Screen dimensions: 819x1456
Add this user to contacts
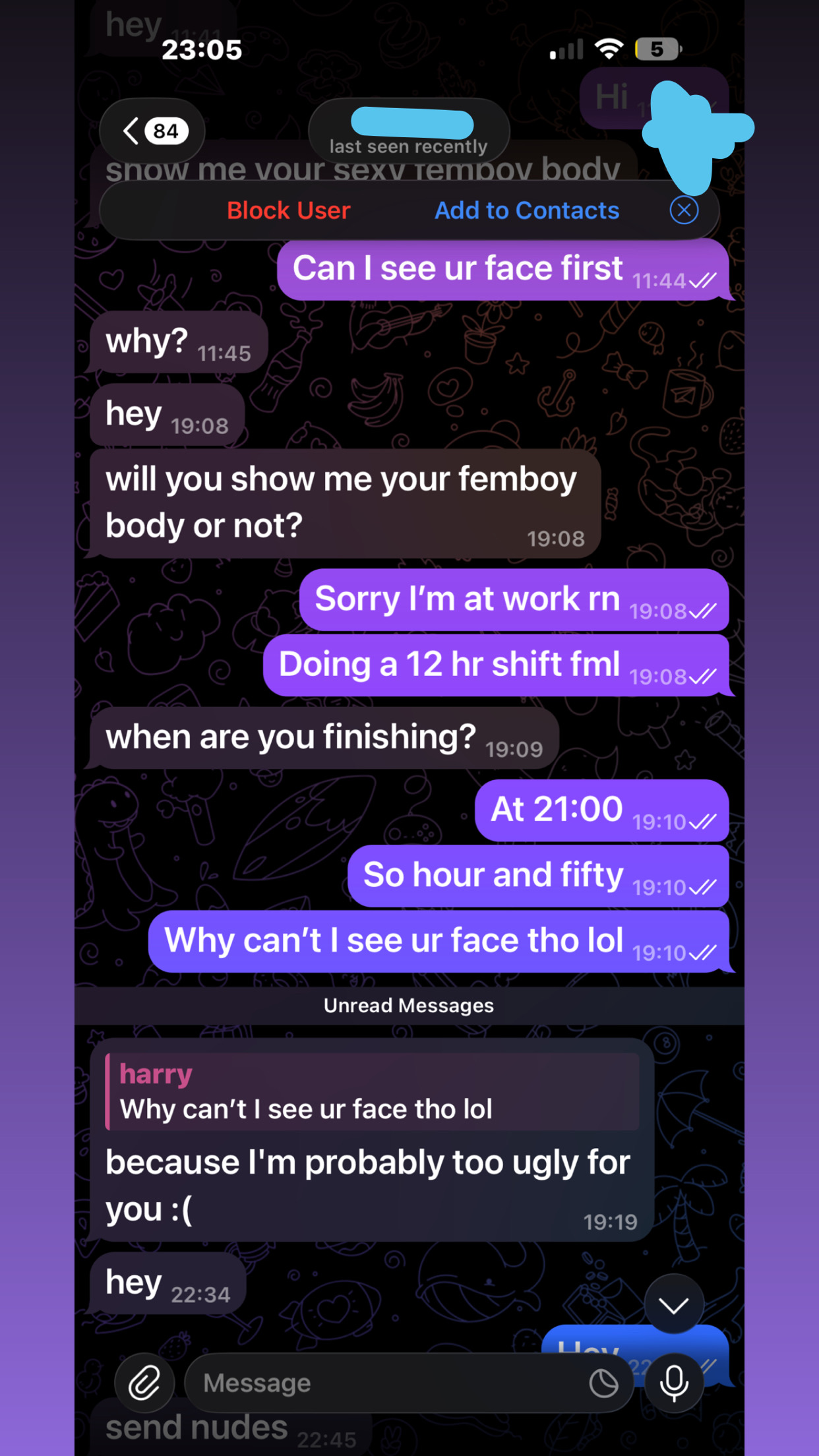click(x=526, y=211)
